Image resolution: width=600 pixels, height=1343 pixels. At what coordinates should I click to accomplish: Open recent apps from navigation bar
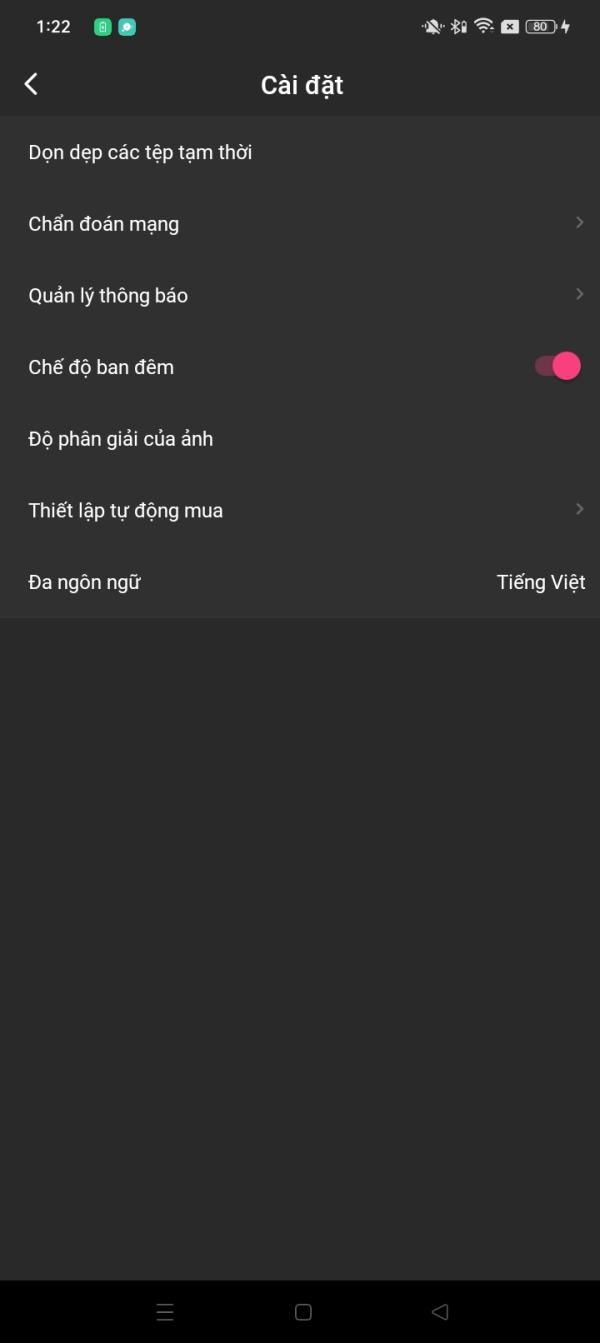(165, 1312)
